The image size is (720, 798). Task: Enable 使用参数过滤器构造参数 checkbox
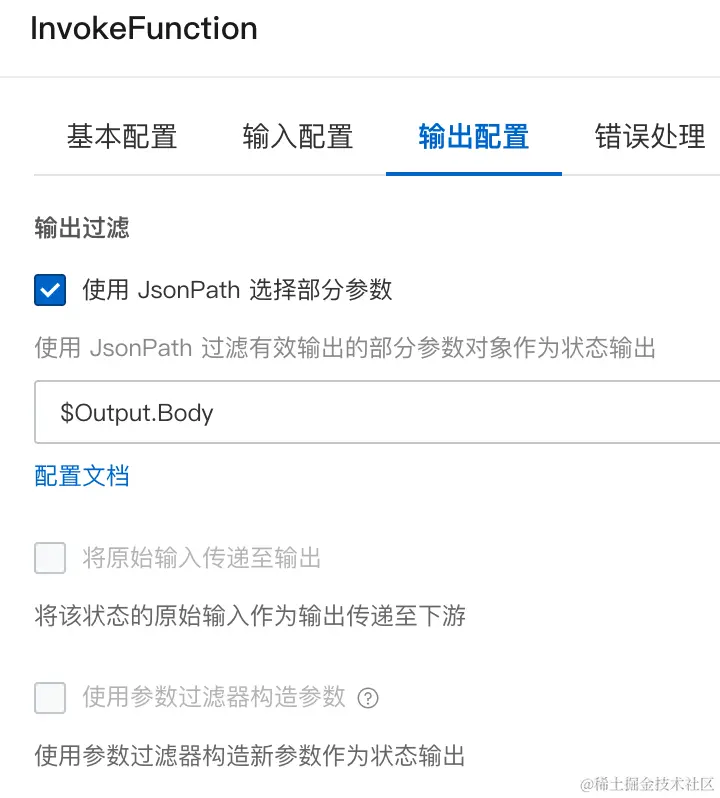point(50,697)
